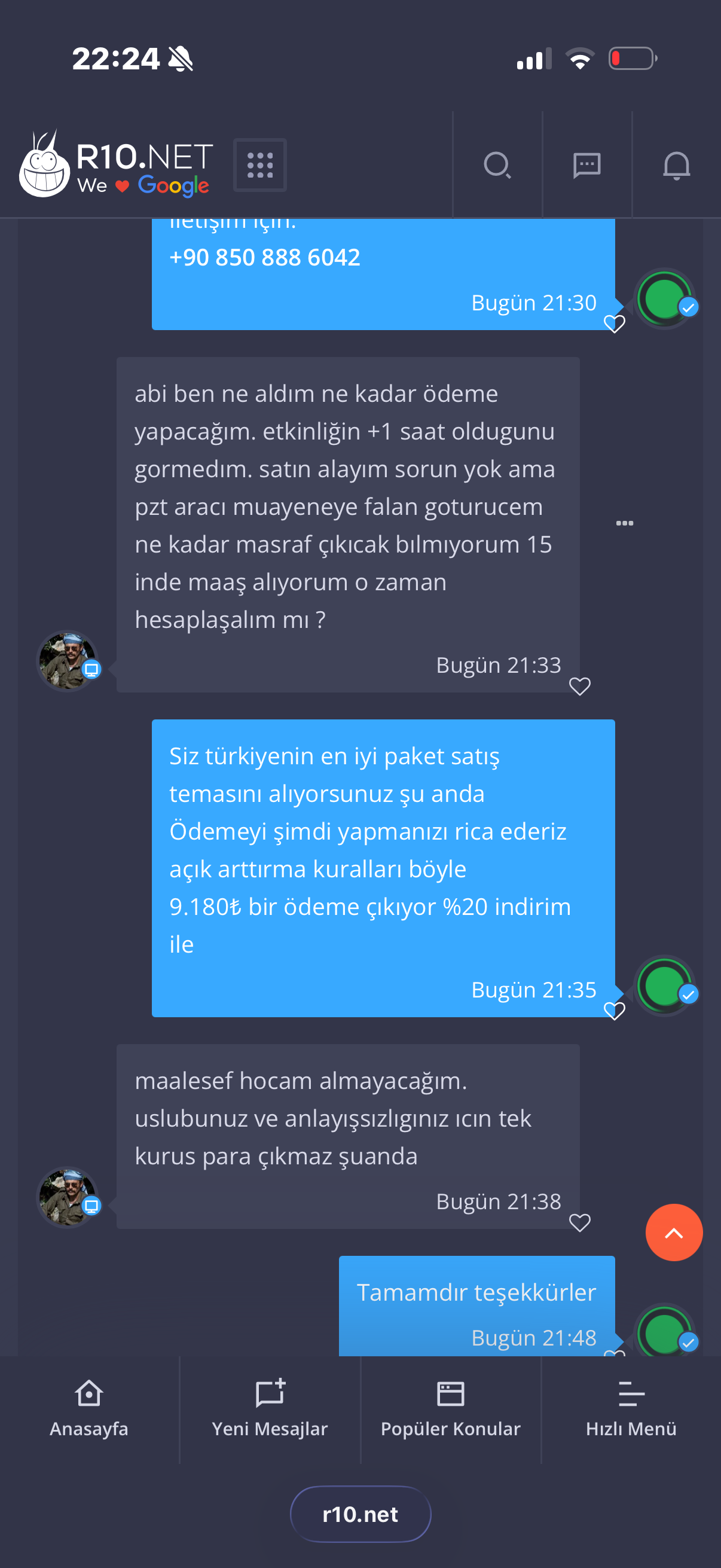Open the messages icon in the header
Screen dimensions: 721x1568
(x=586, y=165)
